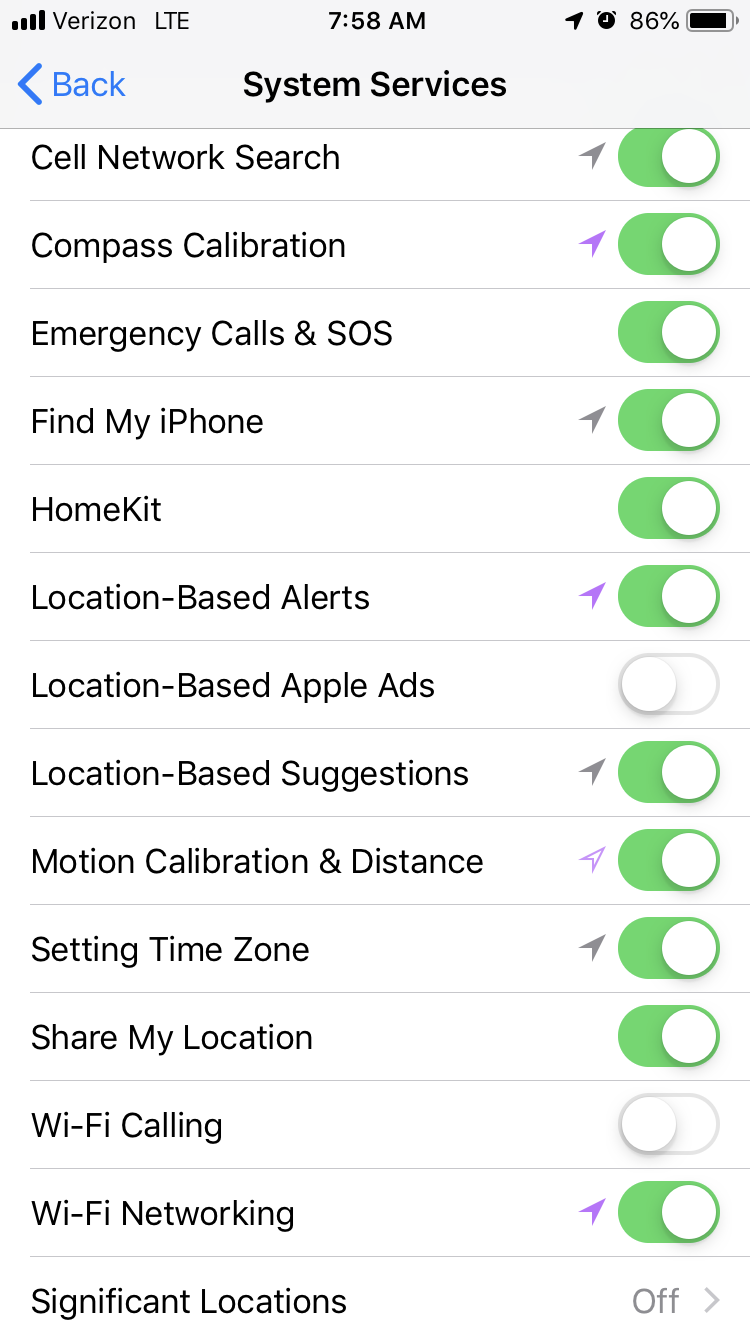750x1334 pixels.
Task: Turn off Location-Based Alerts
Action: pos(669,597)
